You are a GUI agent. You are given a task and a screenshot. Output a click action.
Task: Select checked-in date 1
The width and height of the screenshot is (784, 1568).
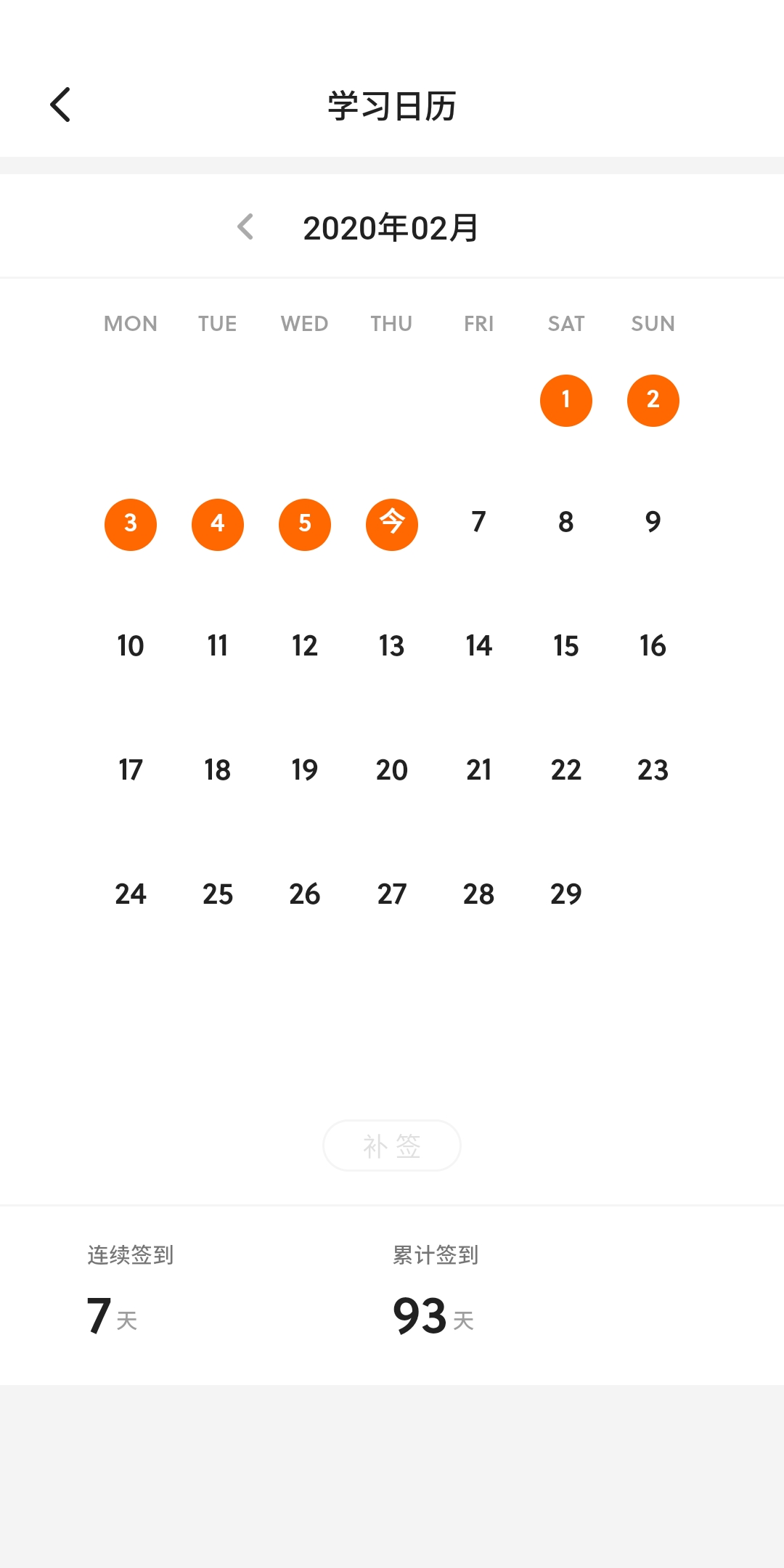pos(566,400)
